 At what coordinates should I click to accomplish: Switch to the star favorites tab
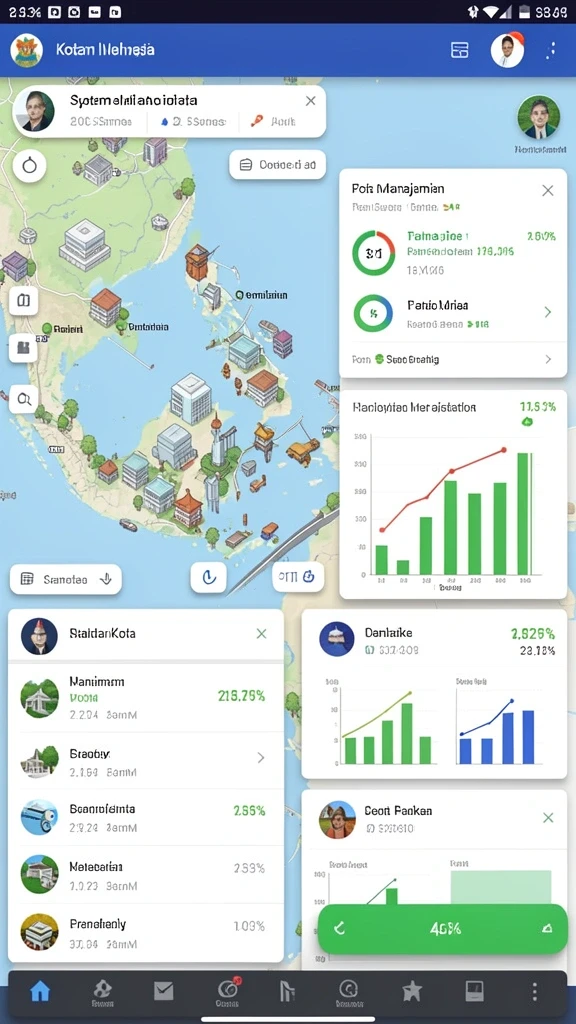411,991
